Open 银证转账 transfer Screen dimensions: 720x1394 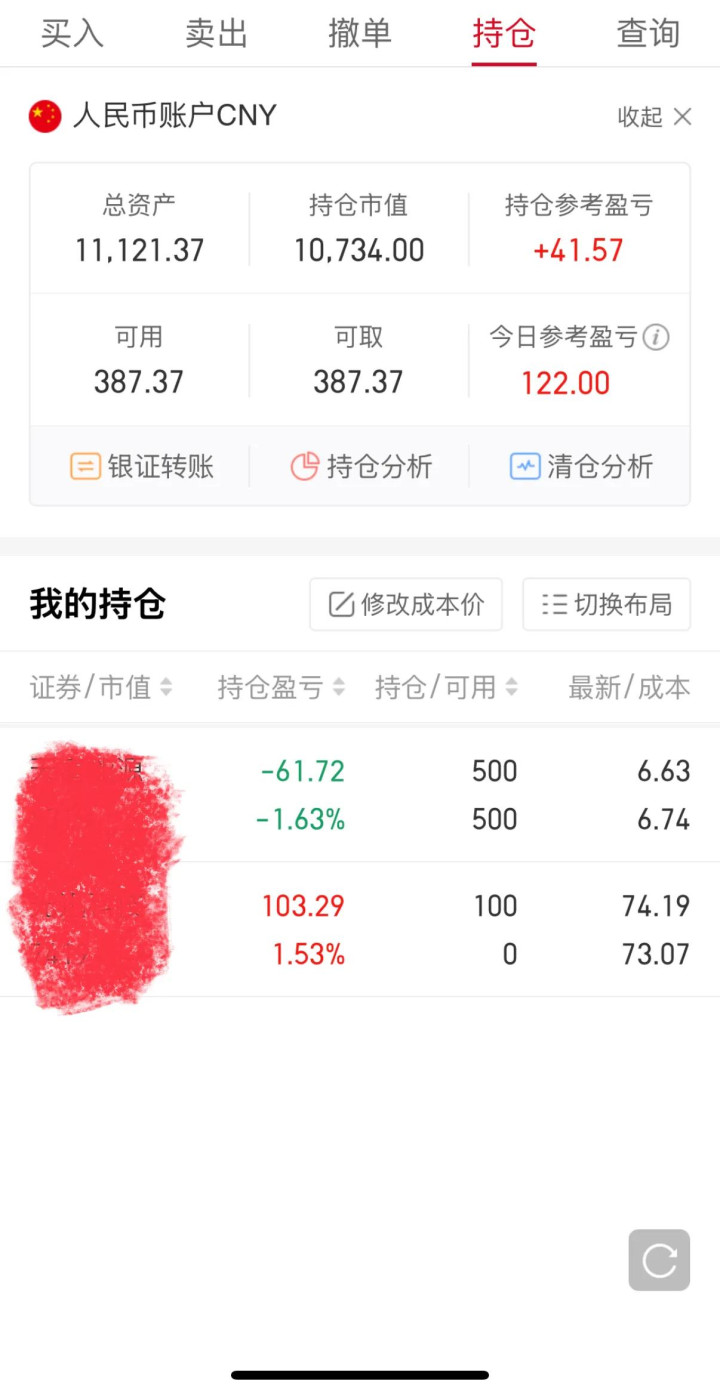click(141, 466)
